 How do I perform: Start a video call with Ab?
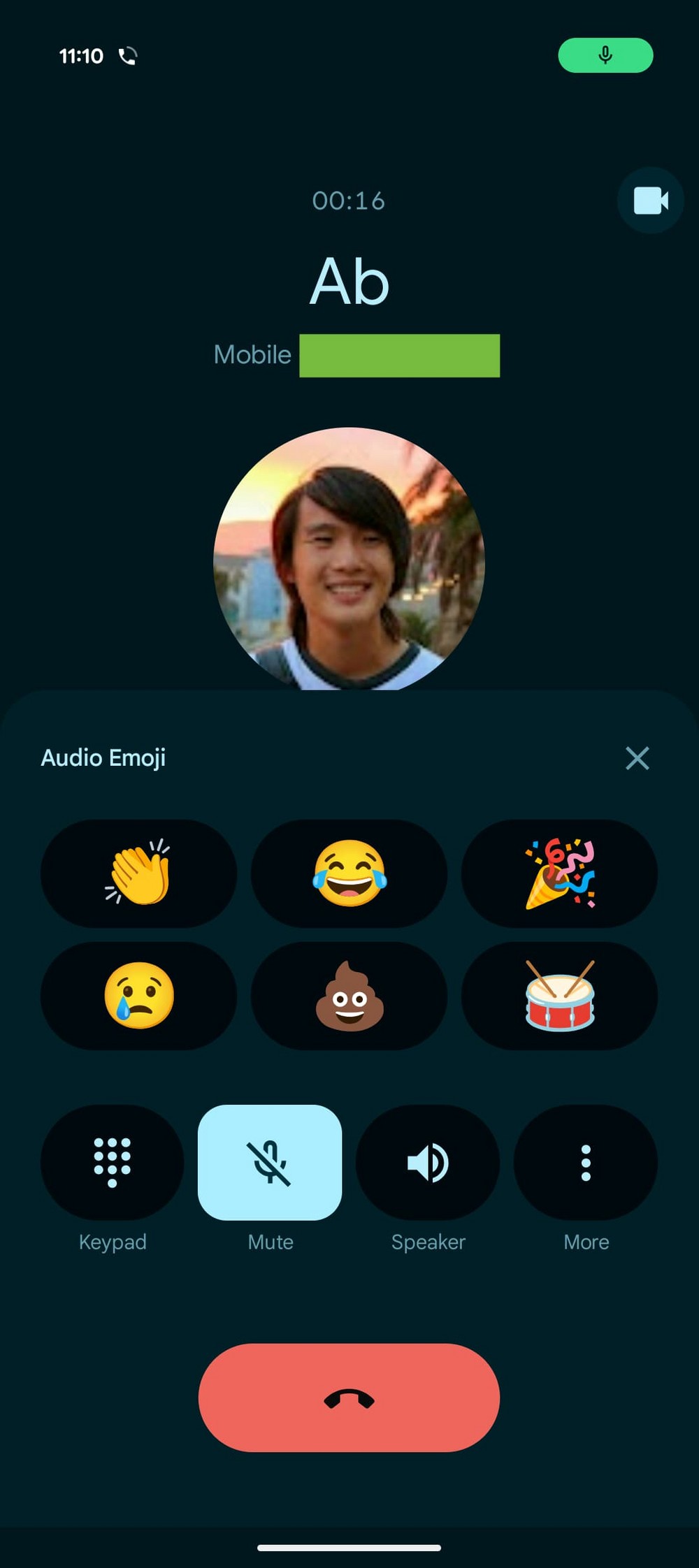(x=650, y=201)
